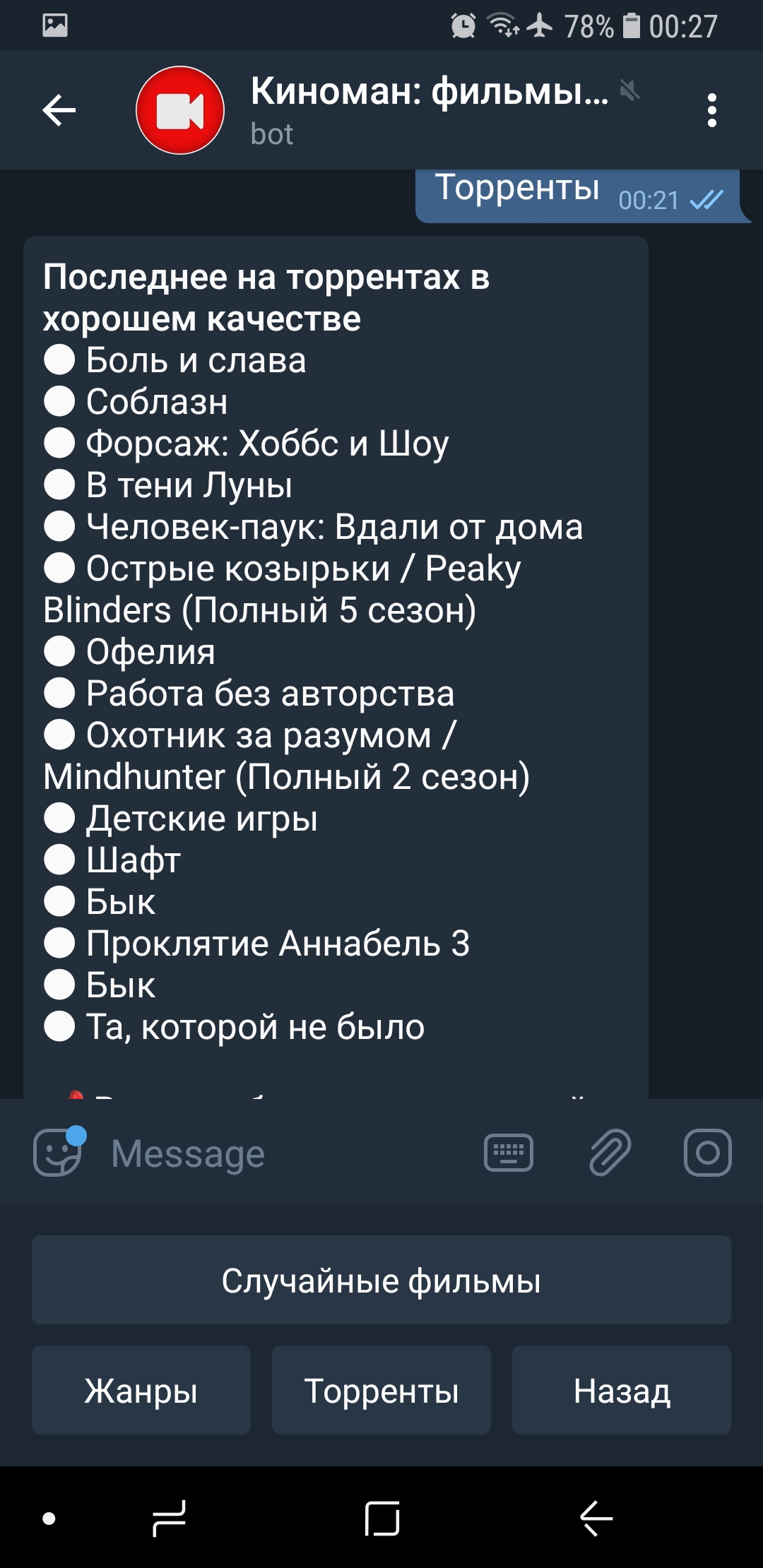Tap the Назад bot button
The height and width of the screenshot is (1568, 763).
[622, 1390]
